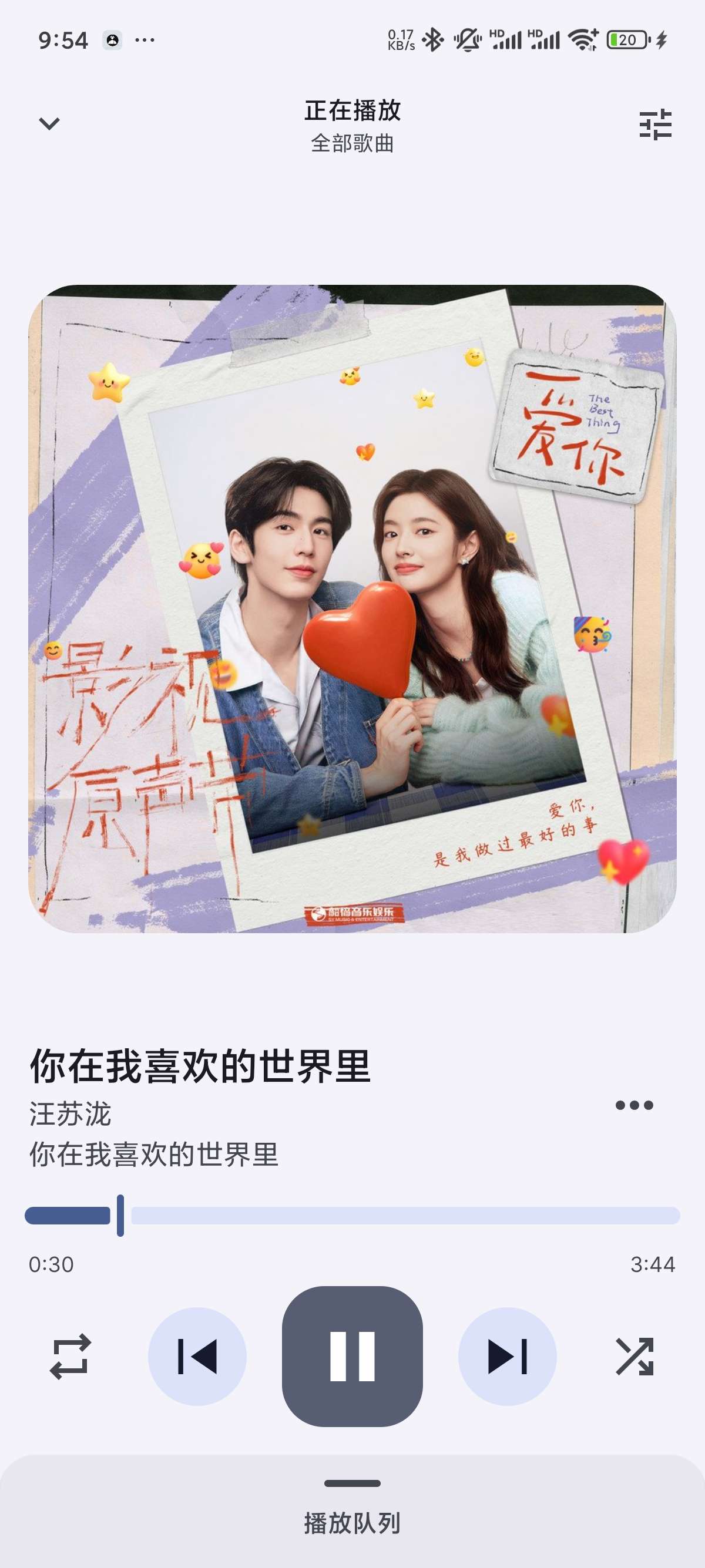This screenshot has width=705, height=1568.
Task: Pause the current song
Action: click(352, 1356)
